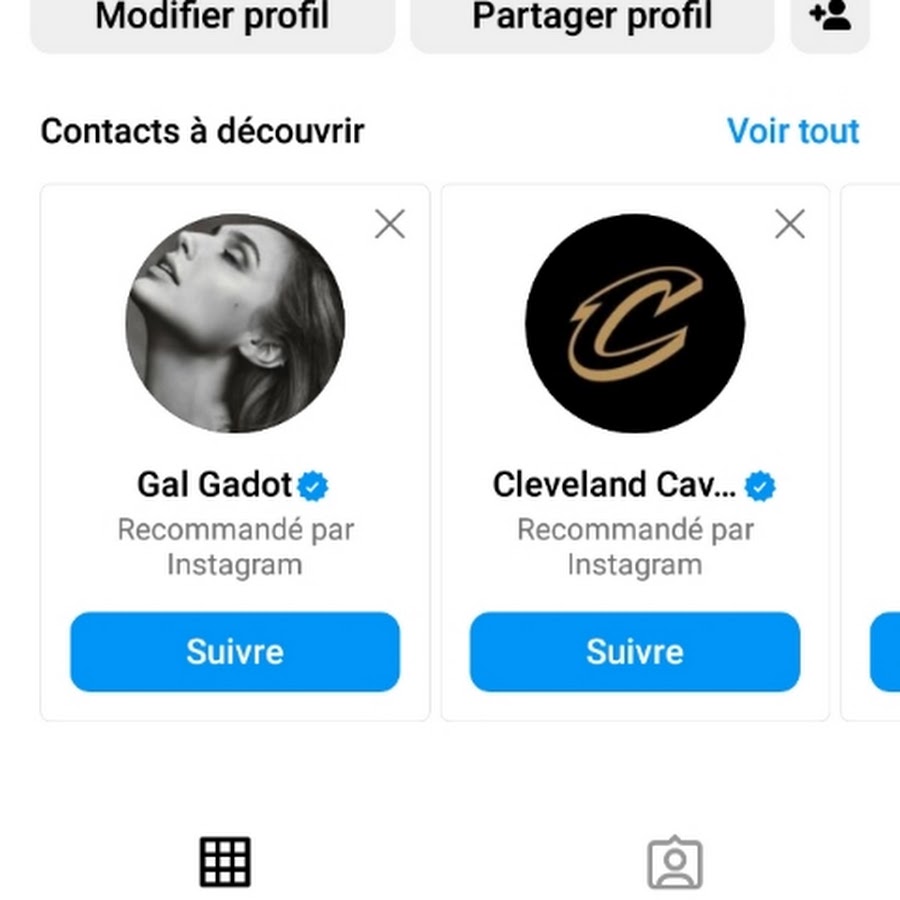900x900 pixels.
Task: Dismiss the Cleveland Cavaliers suggestion
Action: click(790, 224)
